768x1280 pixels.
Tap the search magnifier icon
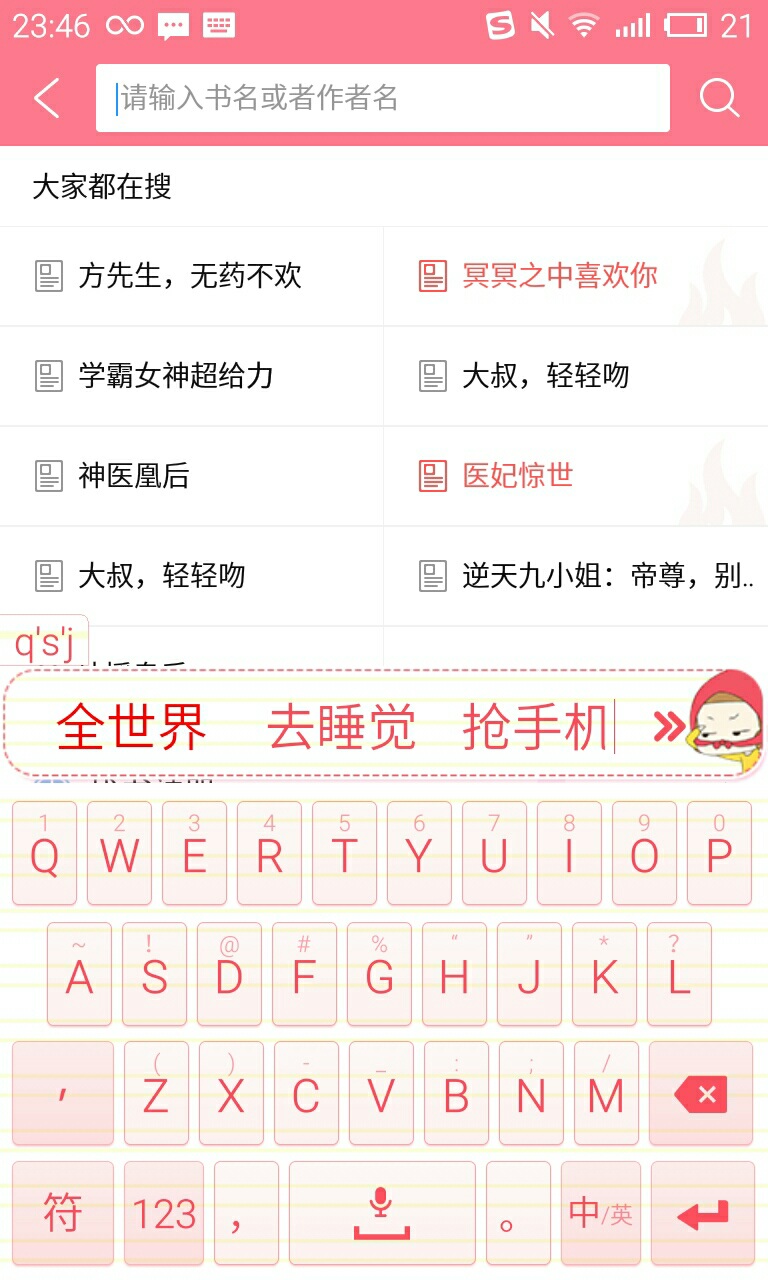718,98
